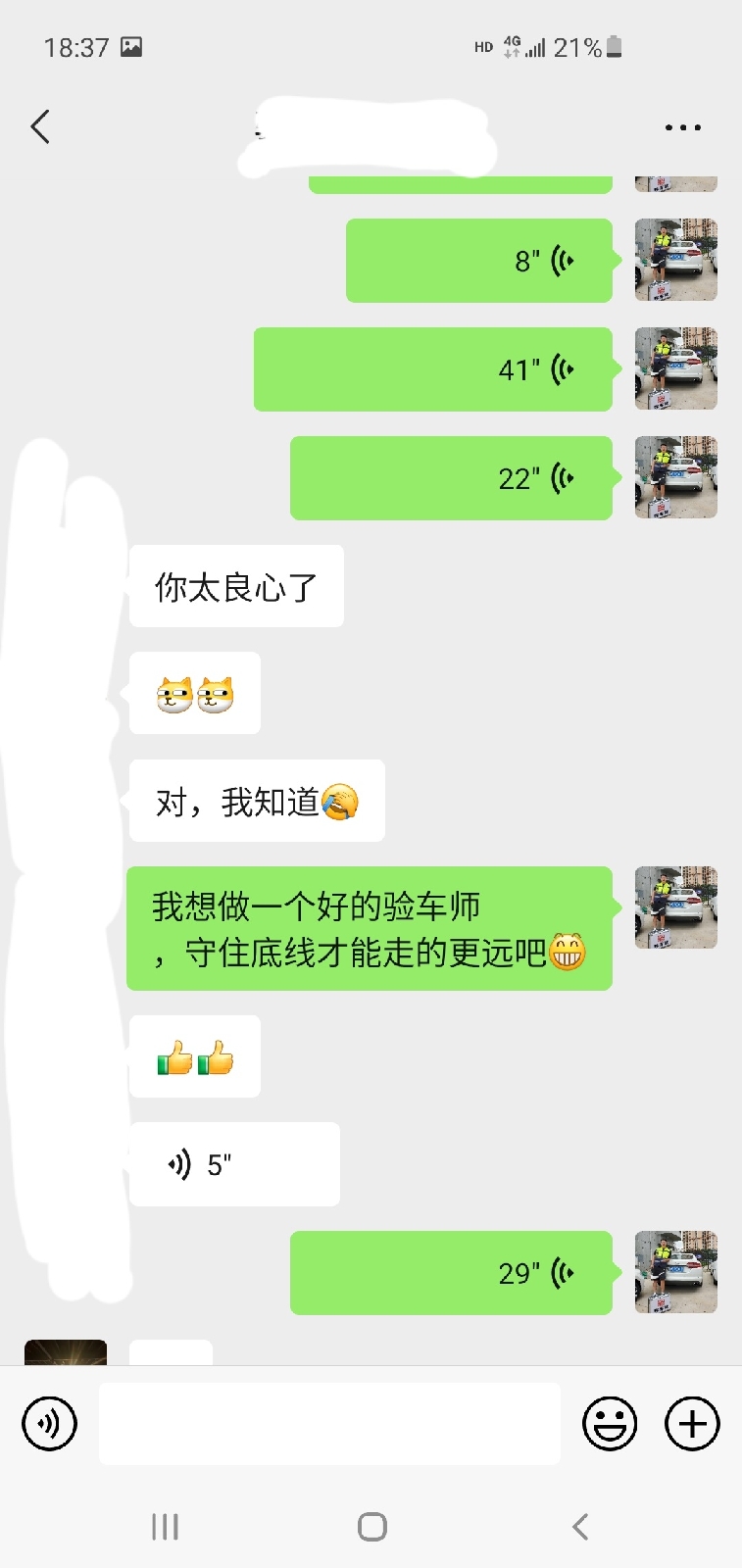742x1568 pixels.
Task: Play the received 5-second voice message
Action: click(234, 1164)
